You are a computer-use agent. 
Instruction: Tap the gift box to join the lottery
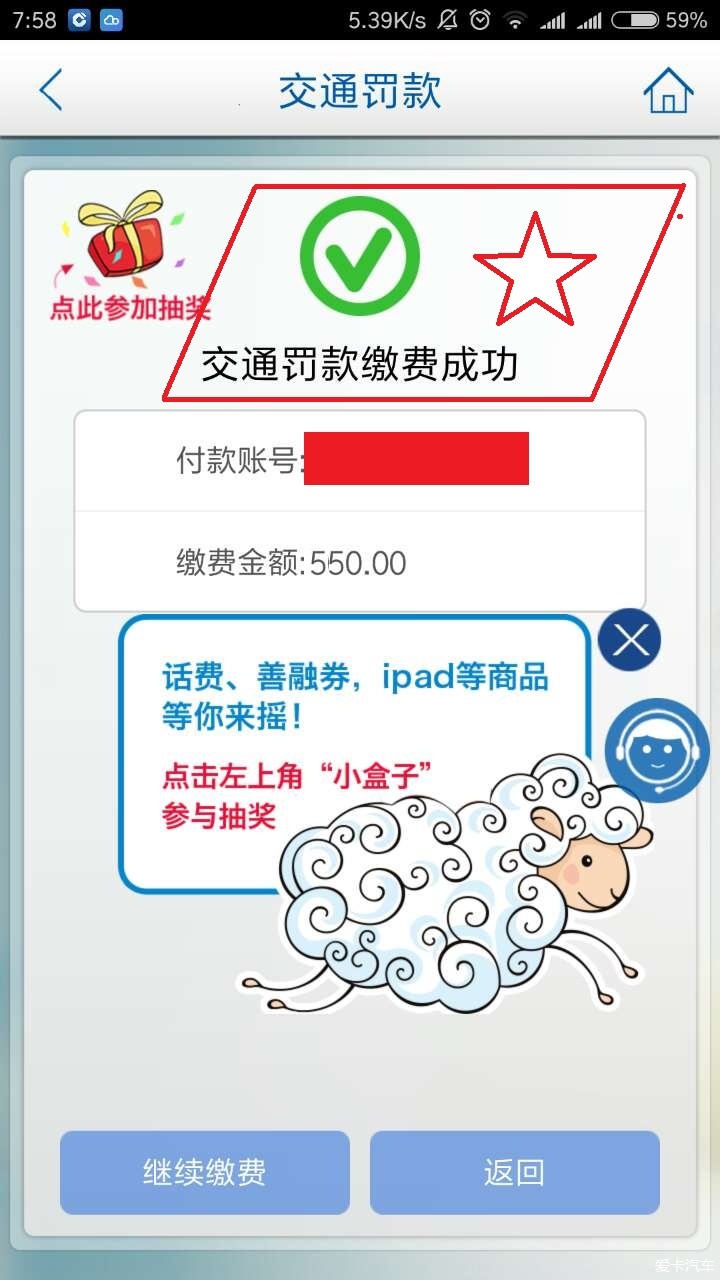(x=126, y=240)
